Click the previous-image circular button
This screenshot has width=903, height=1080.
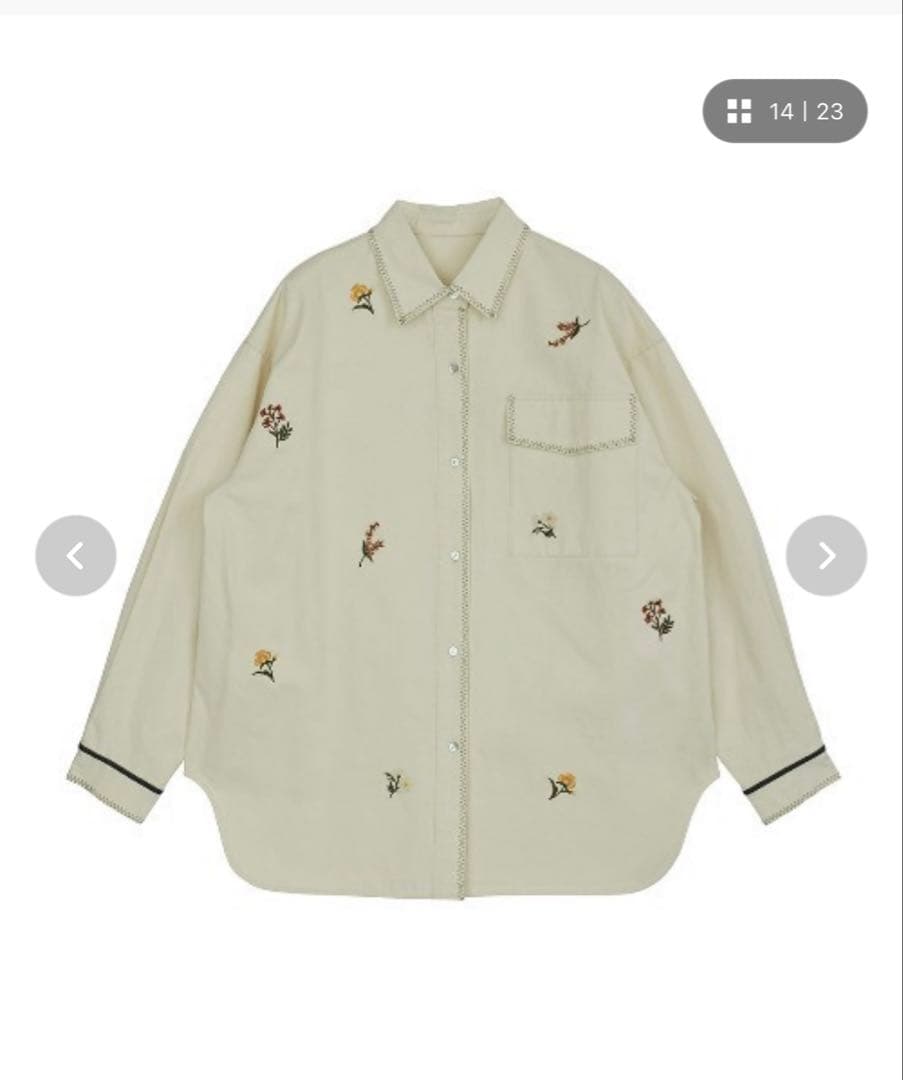click(x=75, y=555)
